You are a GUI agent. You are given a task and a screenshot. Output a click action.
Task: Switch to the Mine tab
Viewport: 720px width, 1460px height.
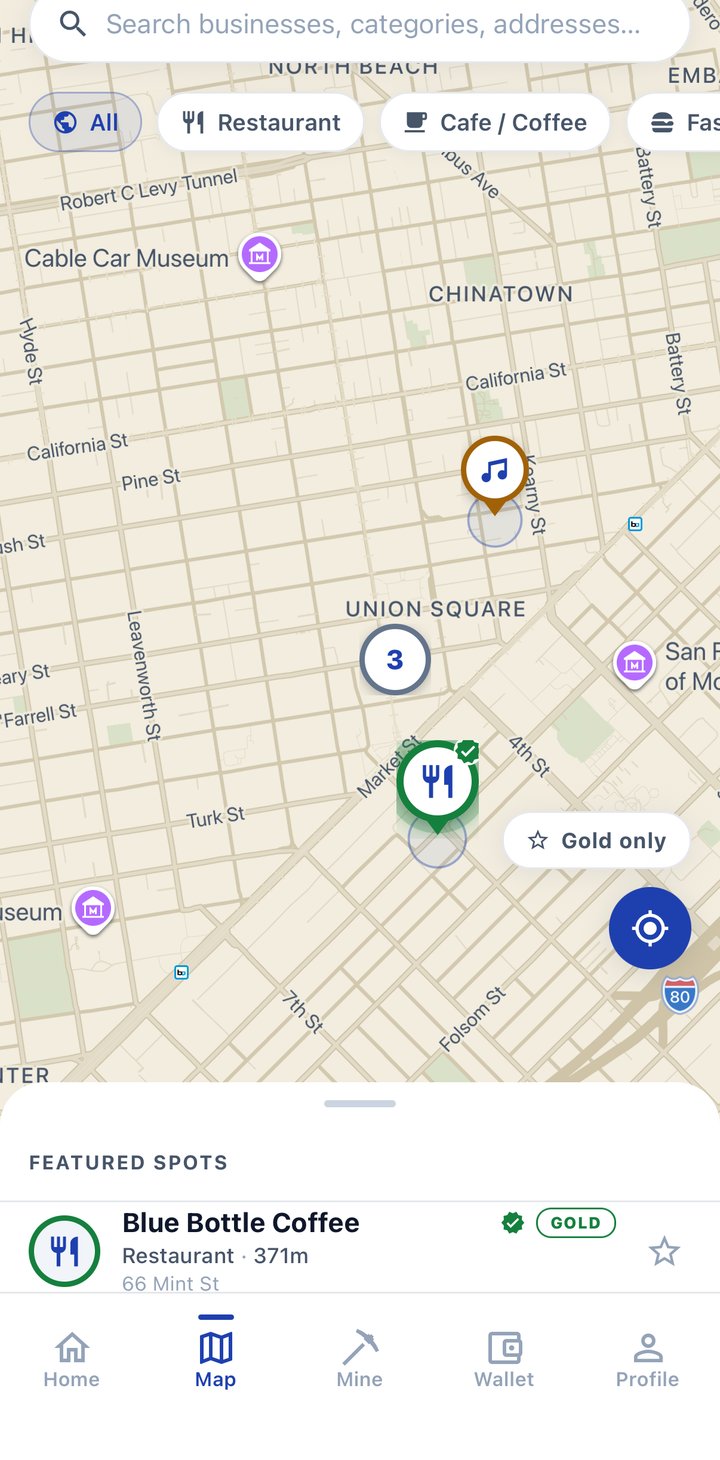(360, 1360)
